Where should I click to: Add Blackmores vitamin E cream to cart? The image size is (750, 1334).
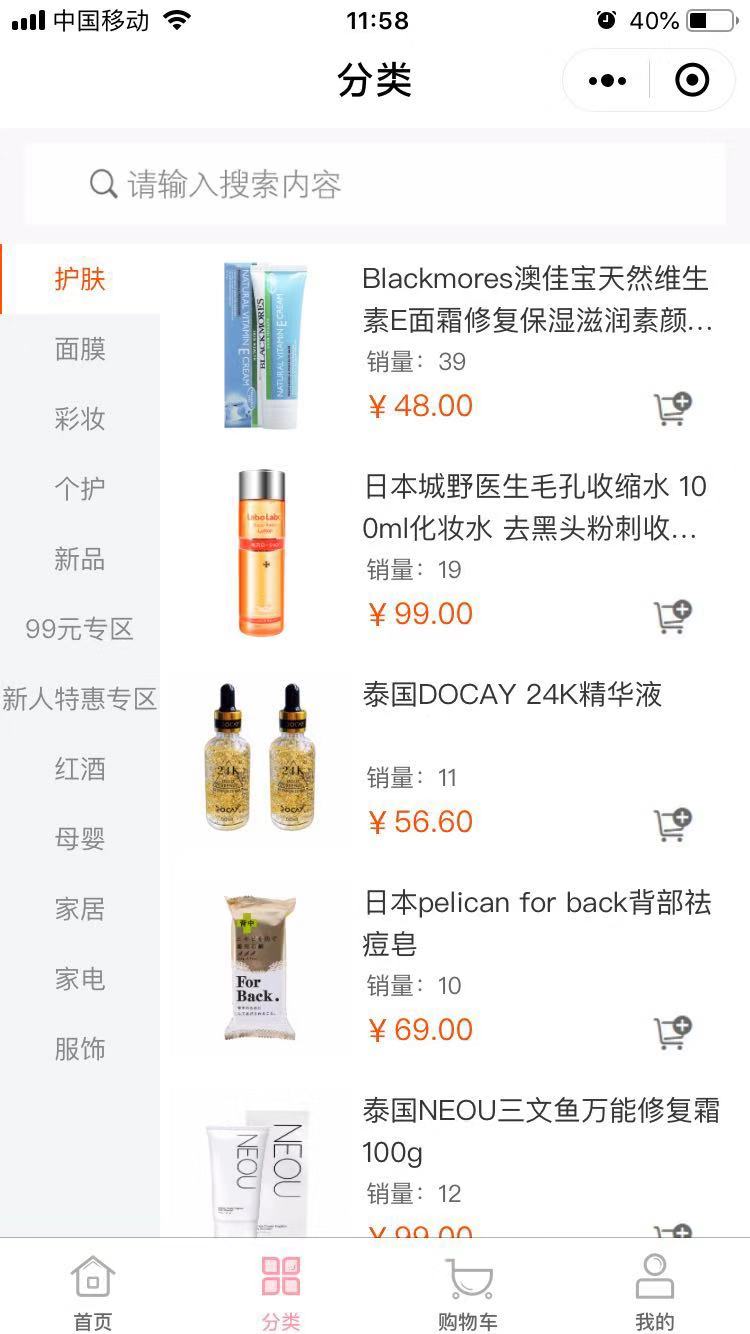coord(672,408)
